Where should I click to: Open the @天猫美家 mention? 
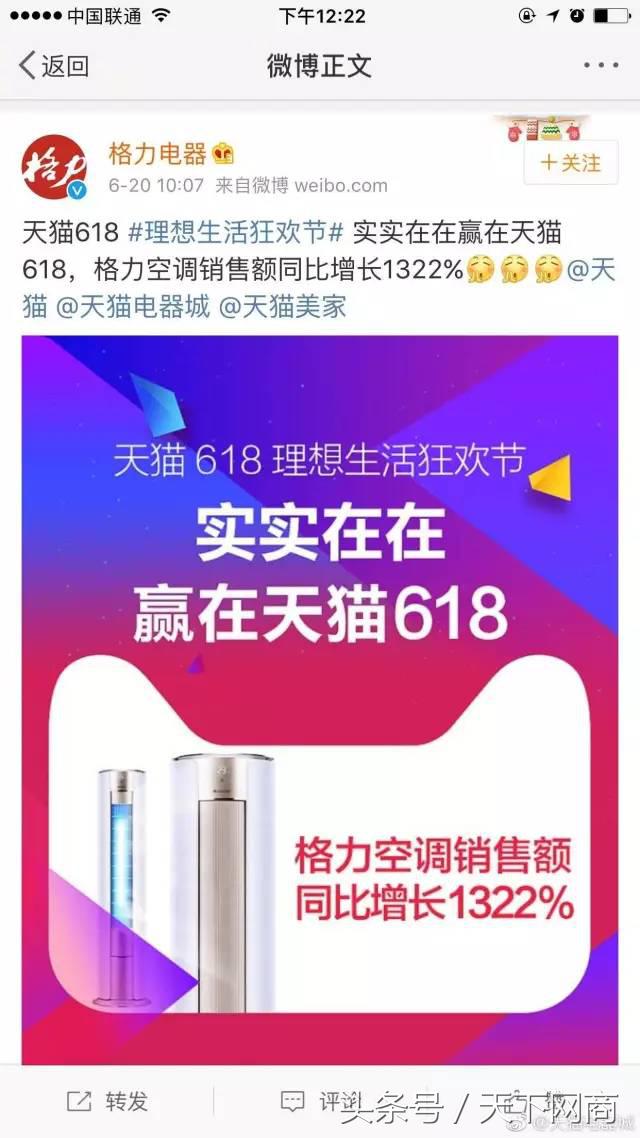pyautogui.click(x=282, y=306)
